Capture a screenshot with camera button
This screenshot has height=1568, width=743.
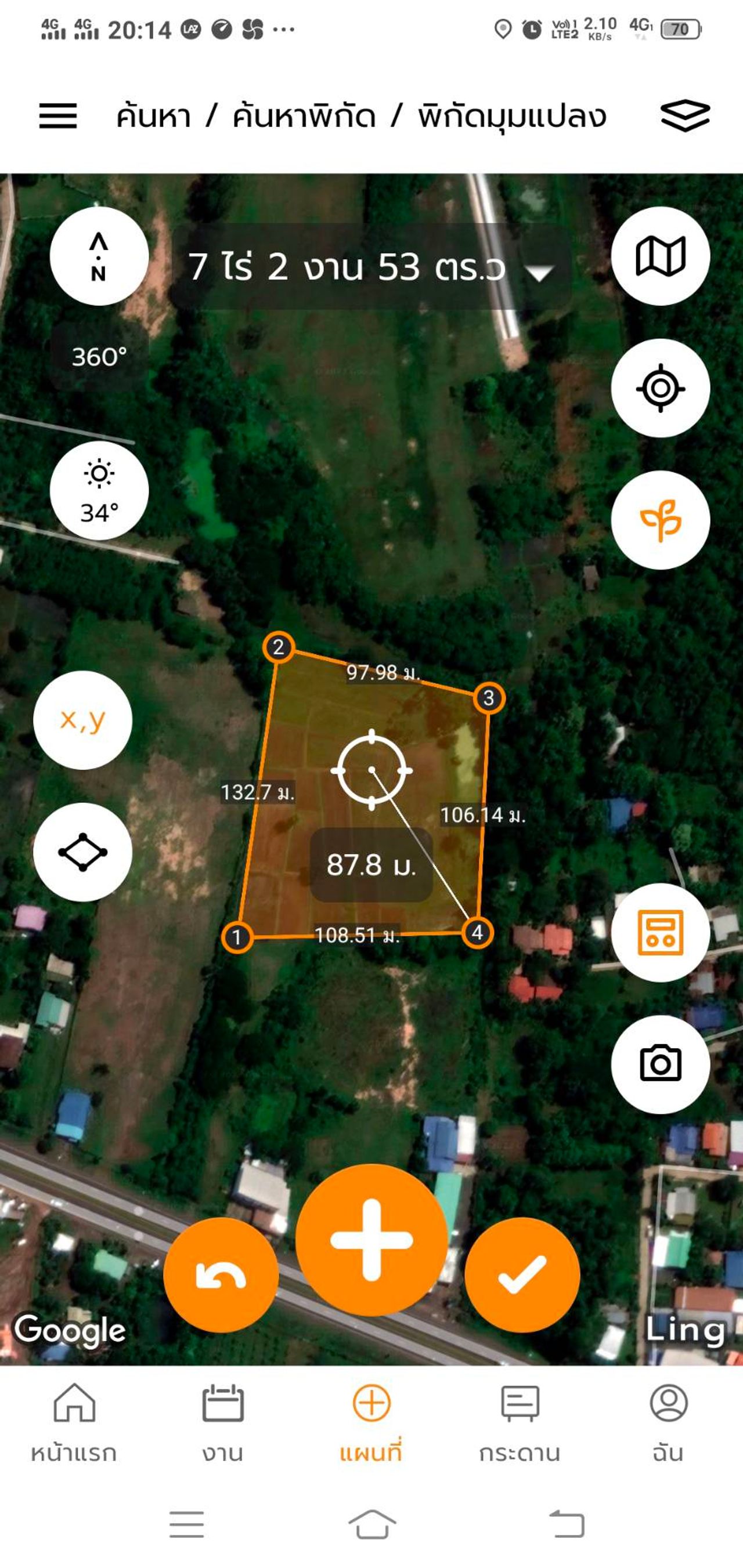point(660,1064)
